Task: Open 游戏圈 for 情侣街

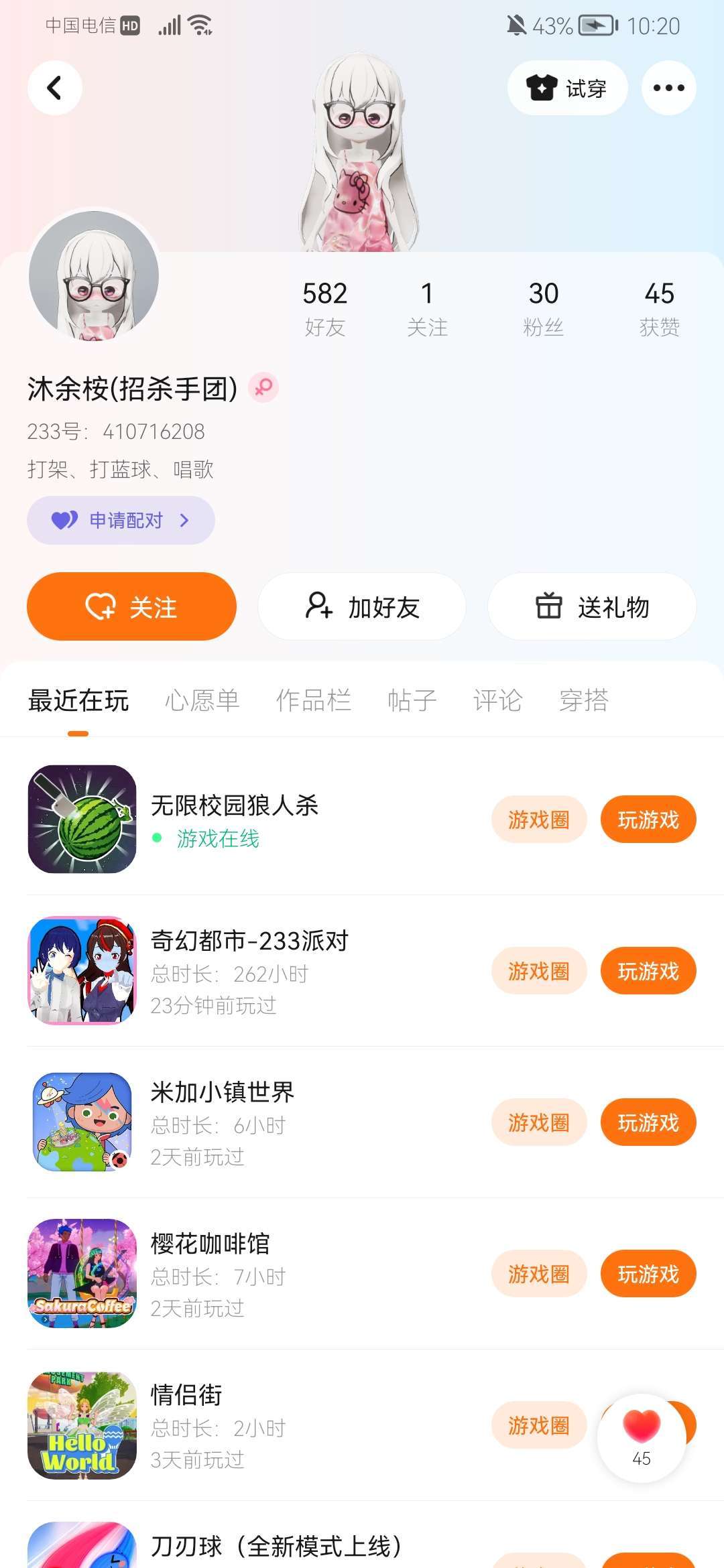Action: point(539,1425)
